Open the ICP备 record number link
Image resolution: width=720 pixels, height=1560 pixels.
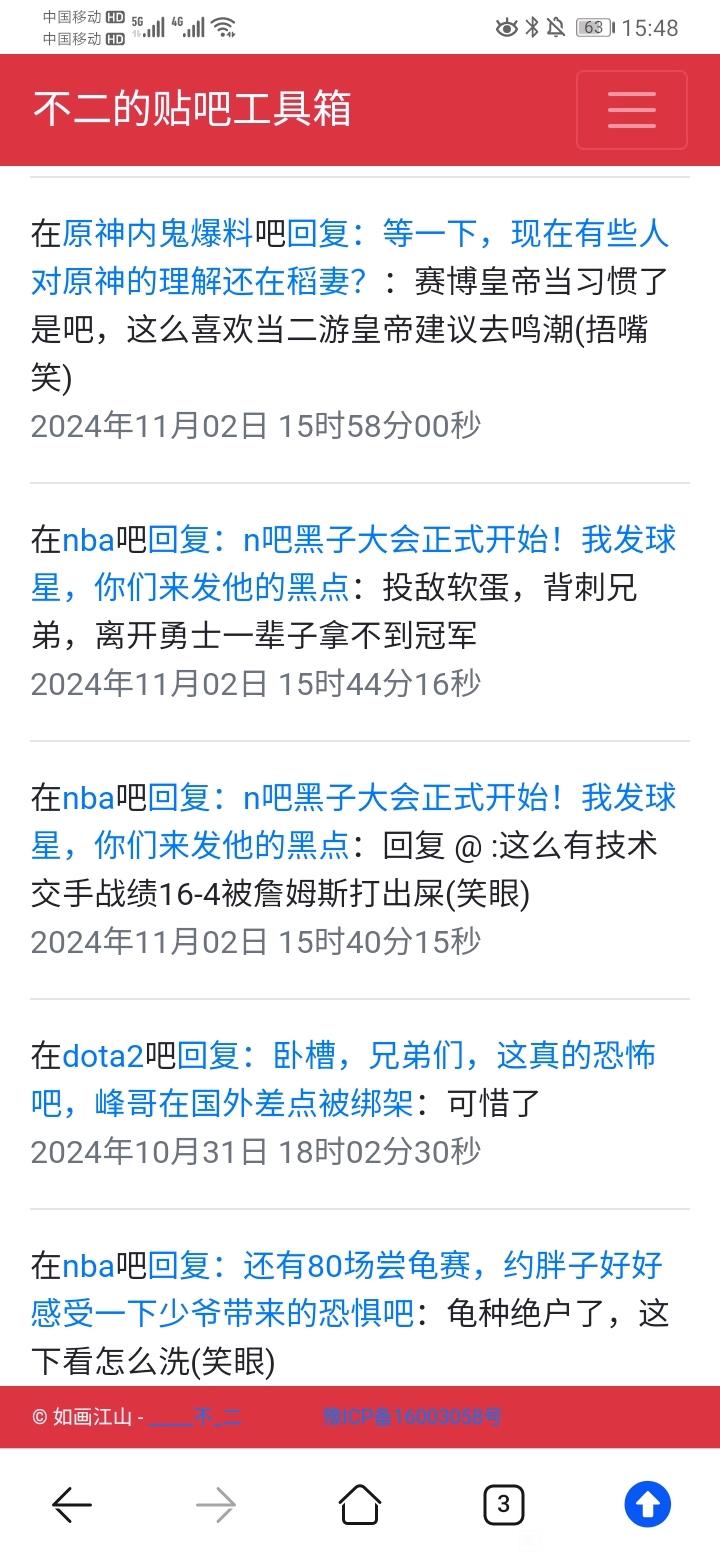[412, 1417]
